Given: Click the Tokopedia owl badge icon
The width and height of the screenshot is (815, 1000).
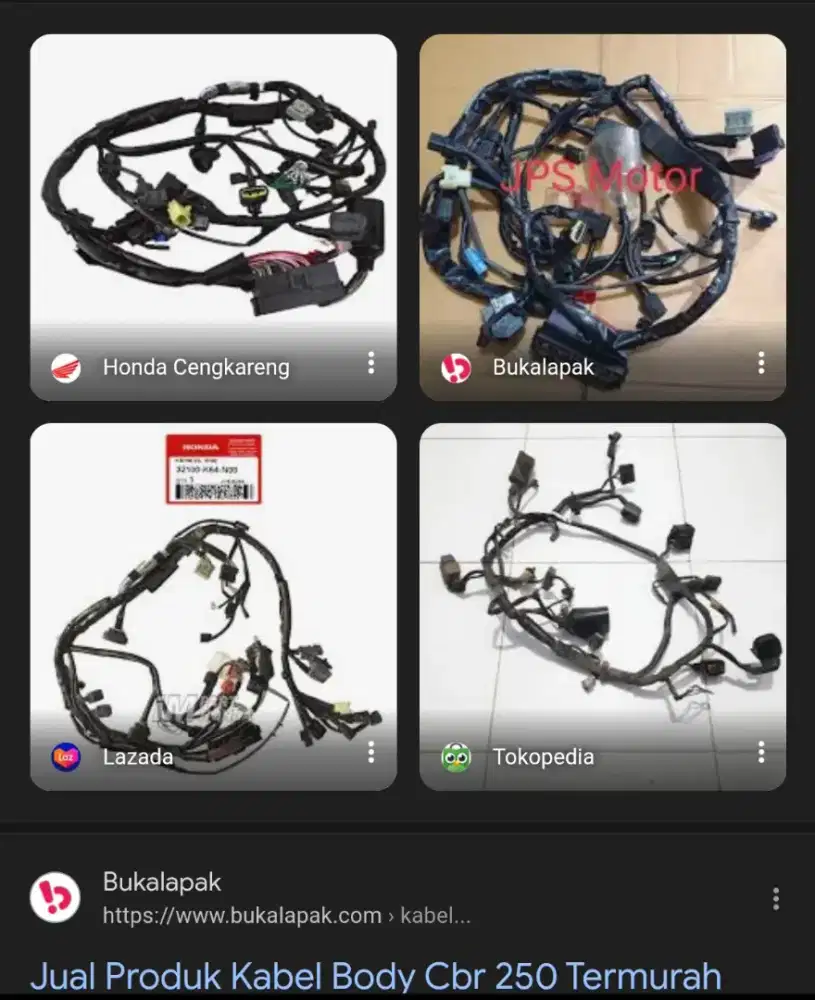Looking at the screenshot, I should pos(454,757).
